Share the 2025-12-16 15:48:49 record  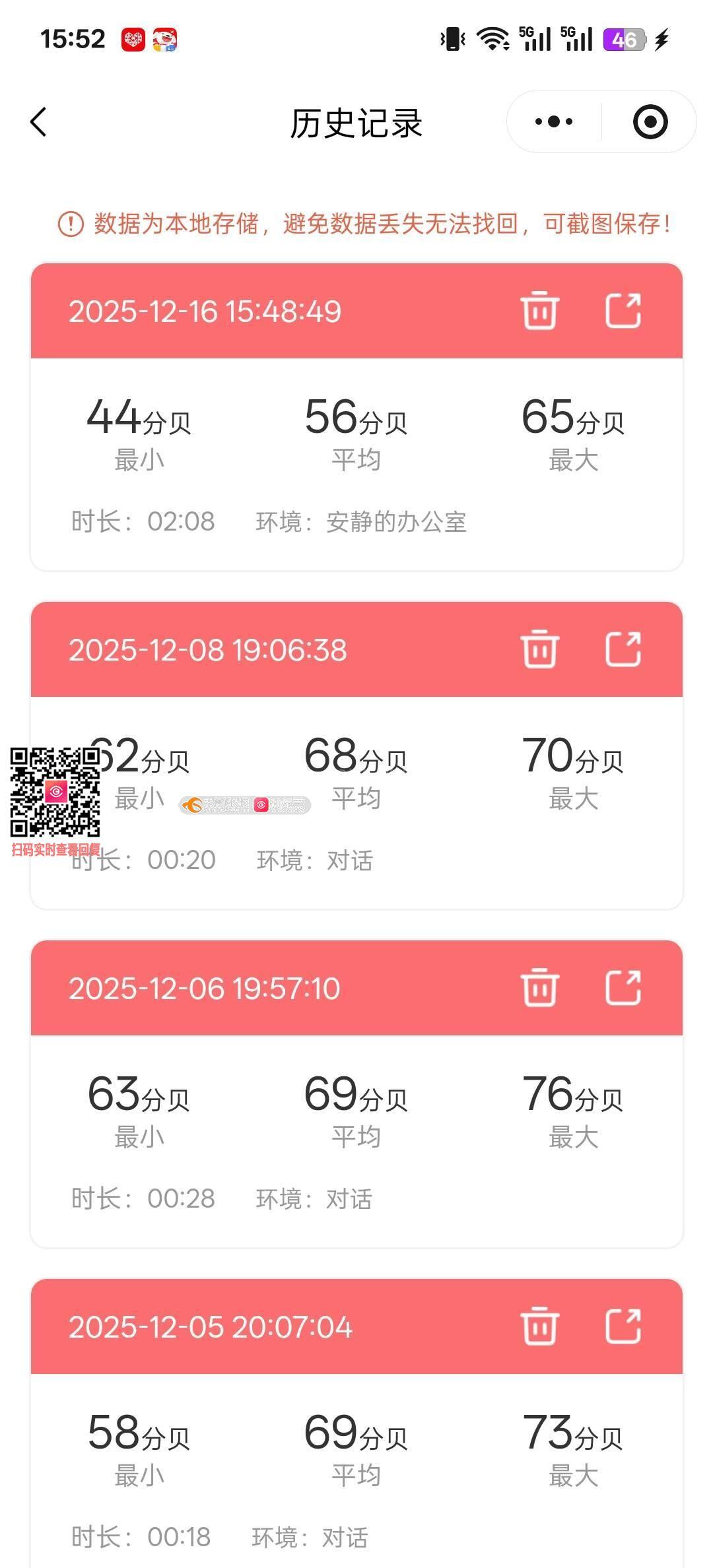pos(623,311)
